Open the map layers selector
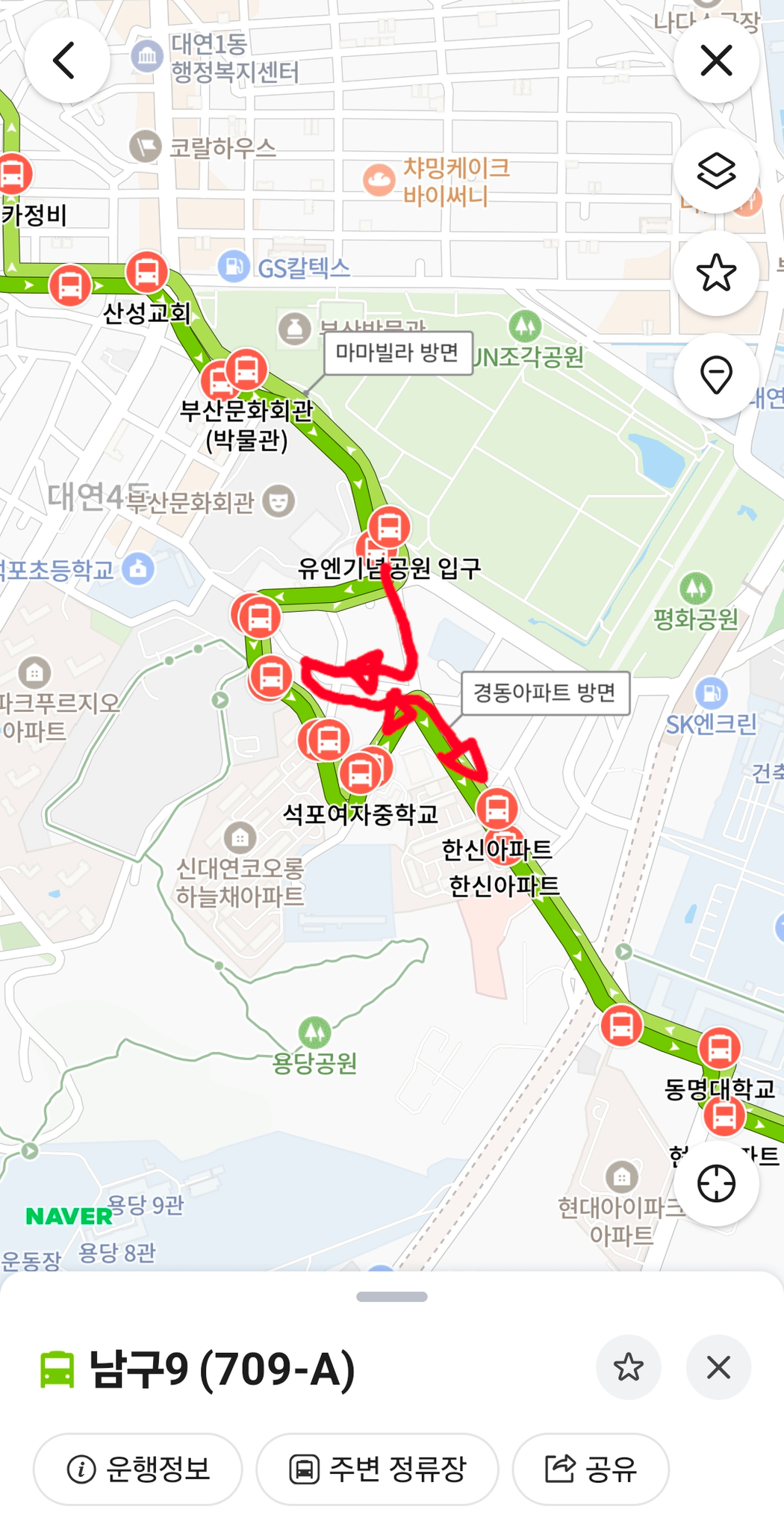 (716, 171)
